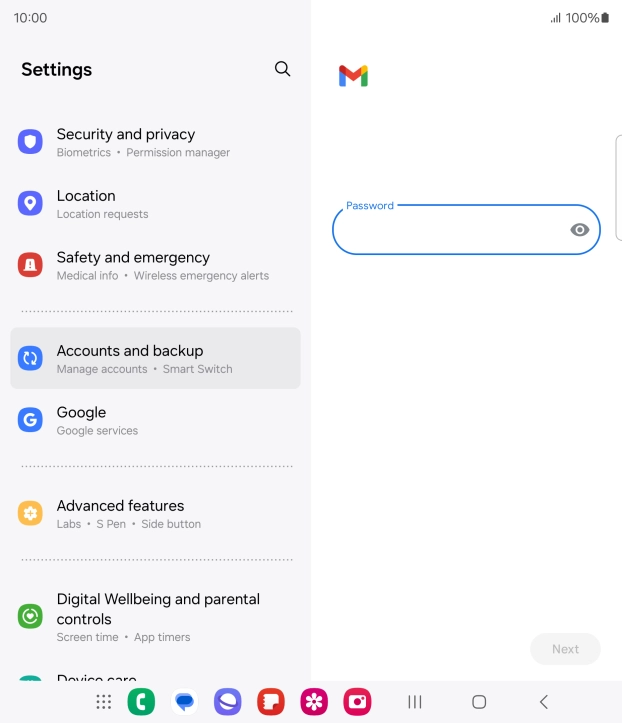Show password with the eye icon
622x723 pixels.
pyautogui.click(x=580, y=230)
